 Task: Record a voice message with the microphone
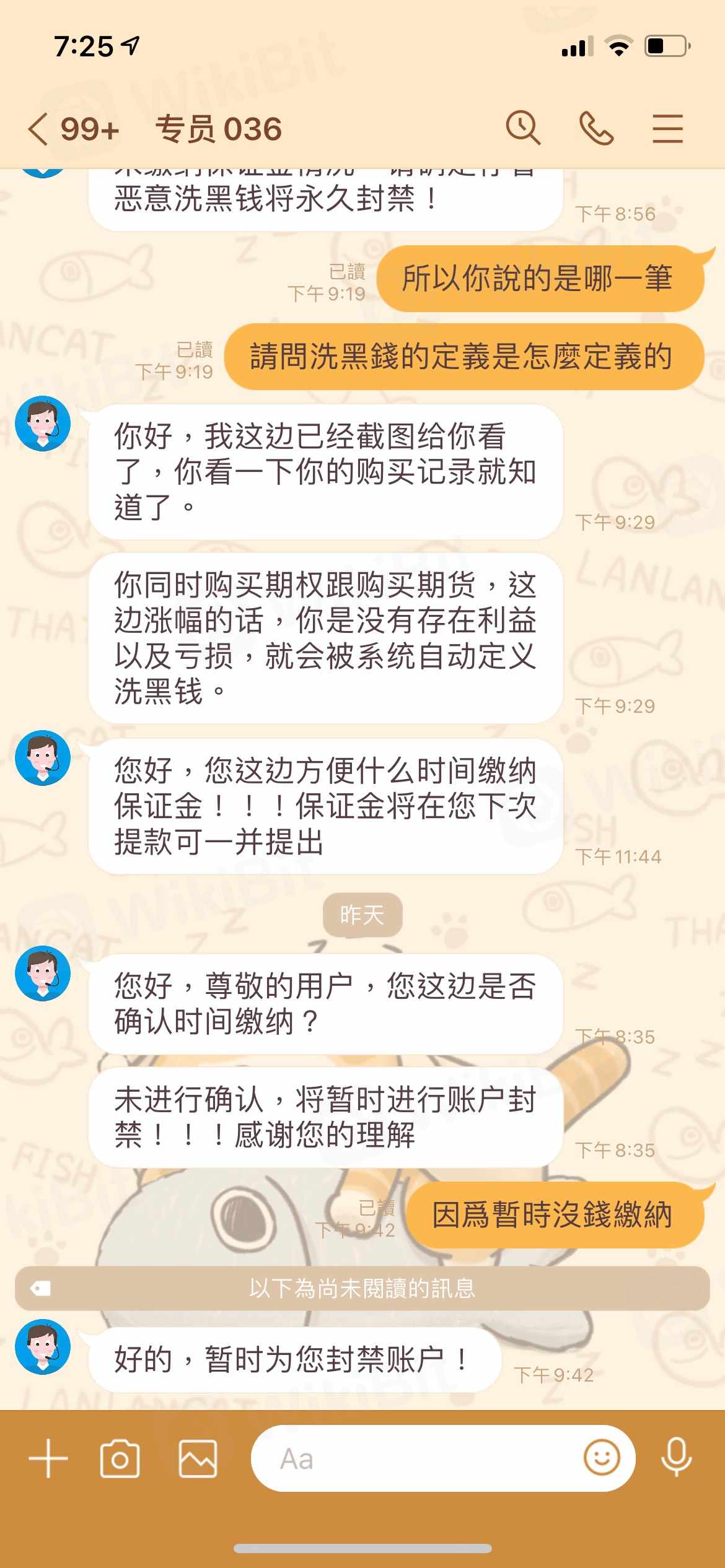(x=676, y=1458)
